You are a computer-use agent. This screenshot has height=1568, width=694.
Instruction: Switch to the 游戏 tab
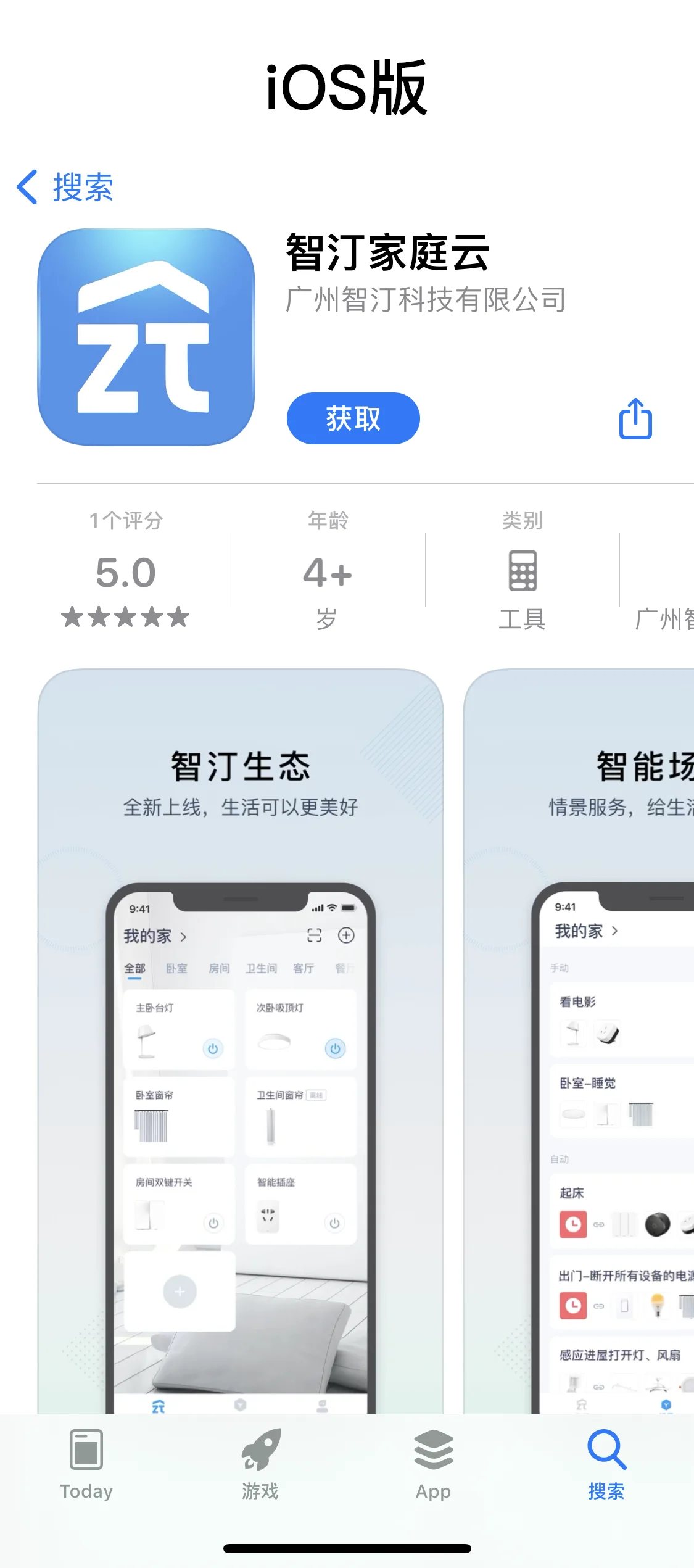click(x=260, y=1464)
